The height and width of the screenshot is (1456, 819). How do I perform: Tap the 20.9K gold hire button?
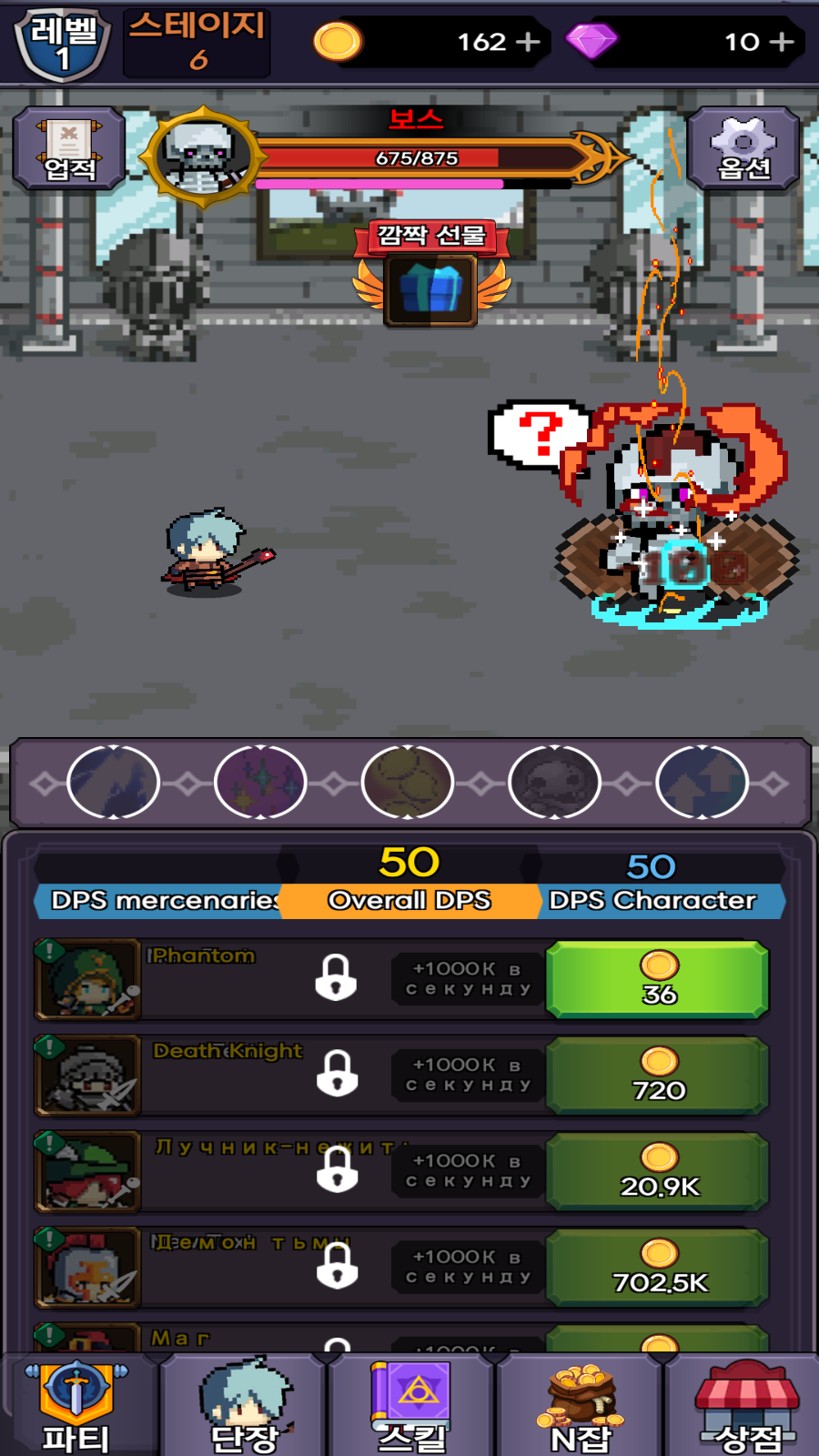(657, 1172)
